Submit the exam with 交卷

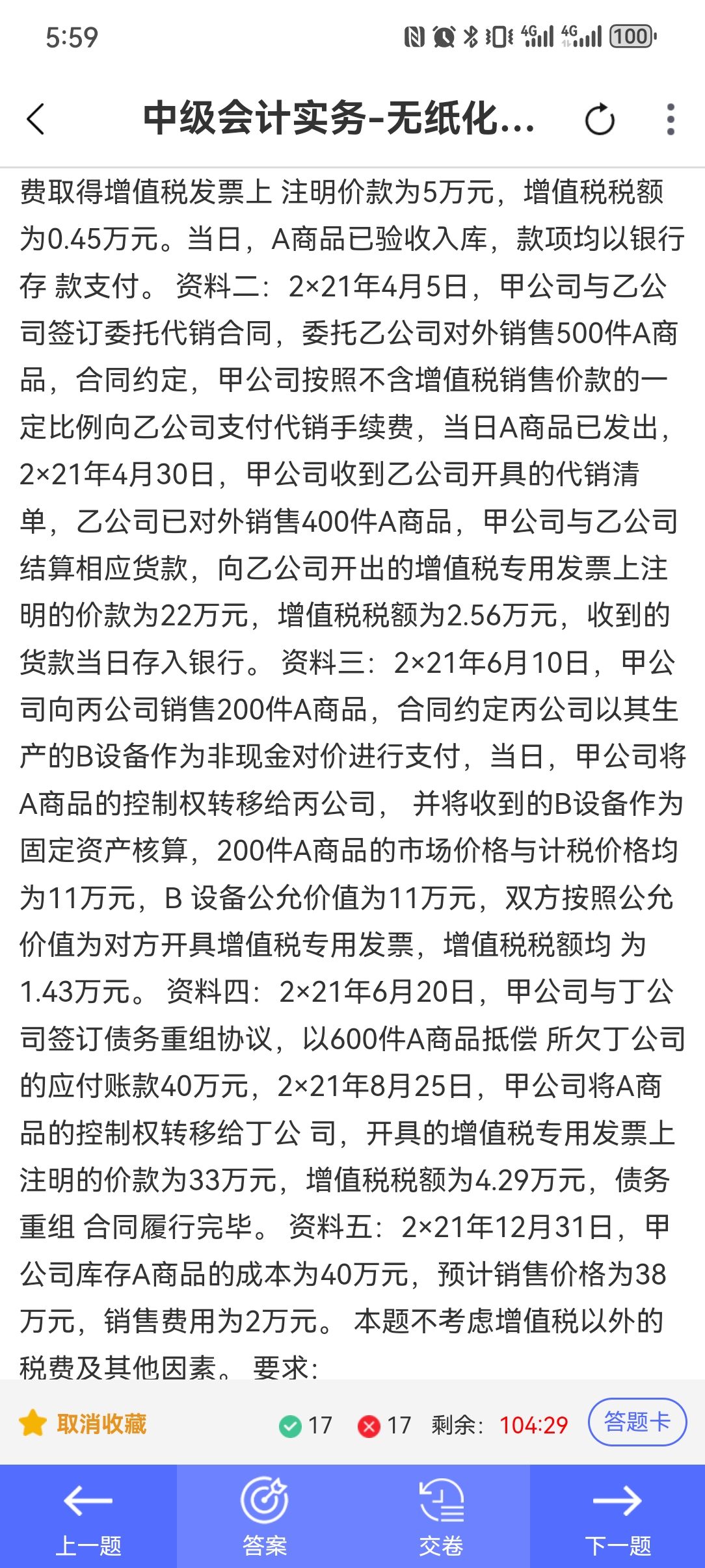click(442, 1516)
